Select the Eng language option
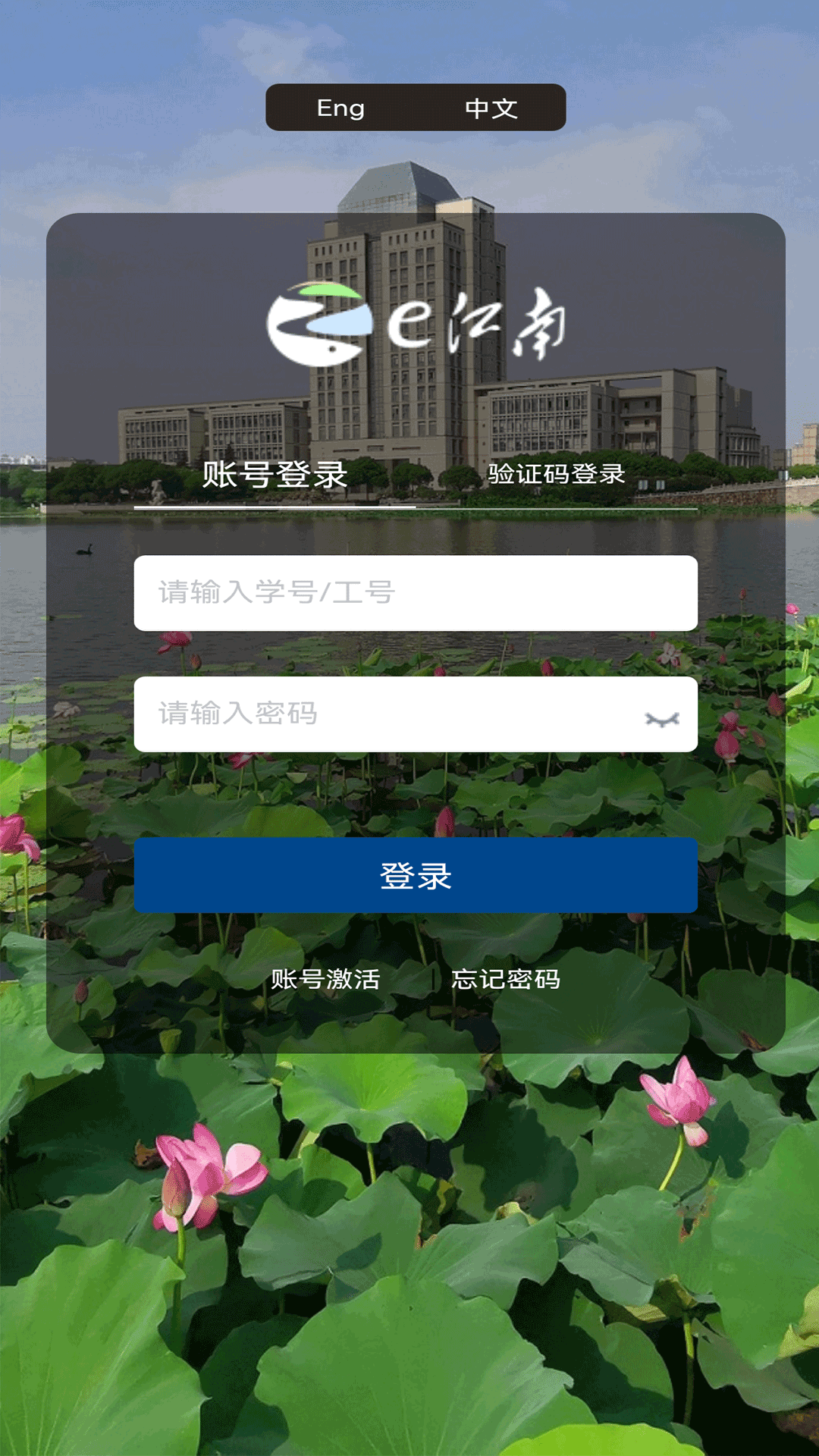This screenshot has height=1456, width=819. pos(340,108)
